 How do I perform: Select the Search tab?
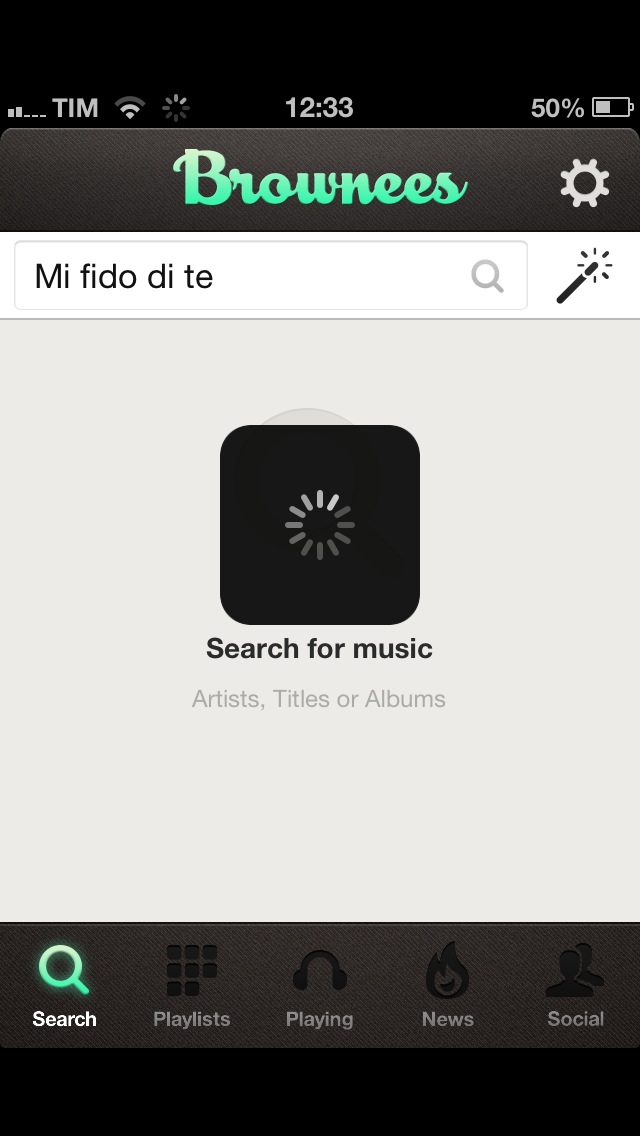click(x=64, y=985)
